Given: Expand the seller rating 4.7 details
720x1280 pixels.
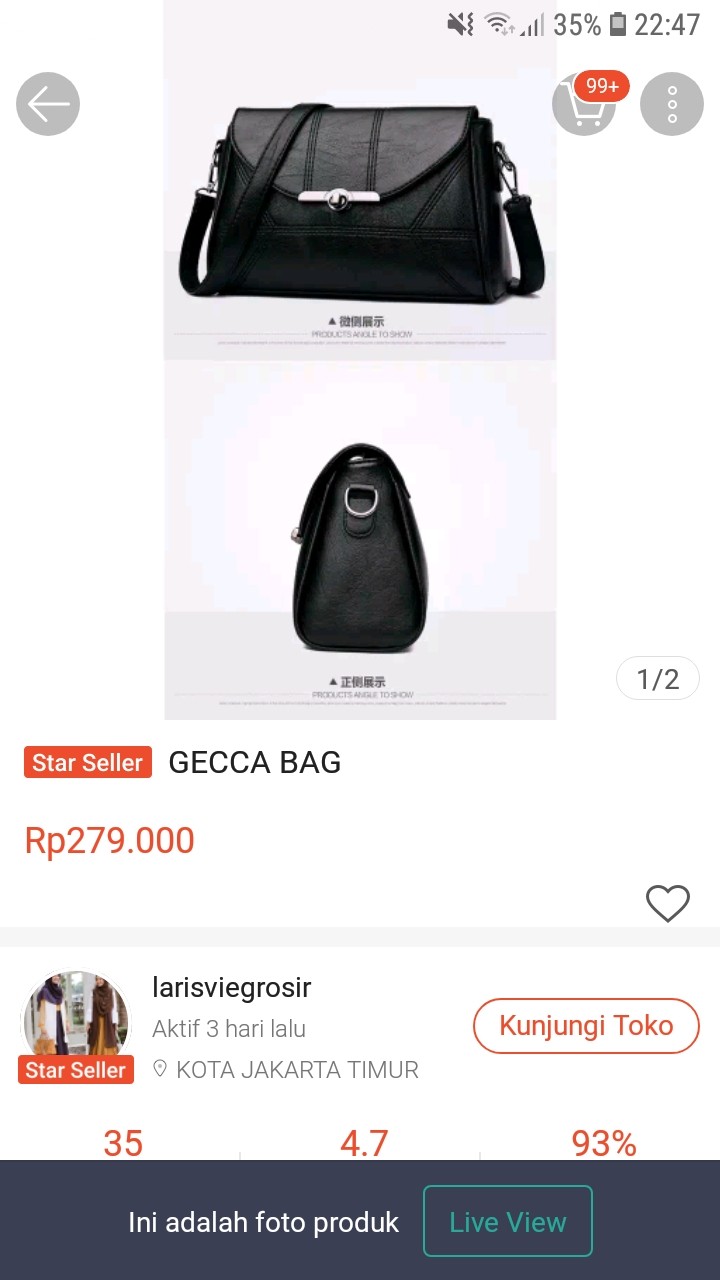Looking at the screenshot, I should coord(364,1143).
